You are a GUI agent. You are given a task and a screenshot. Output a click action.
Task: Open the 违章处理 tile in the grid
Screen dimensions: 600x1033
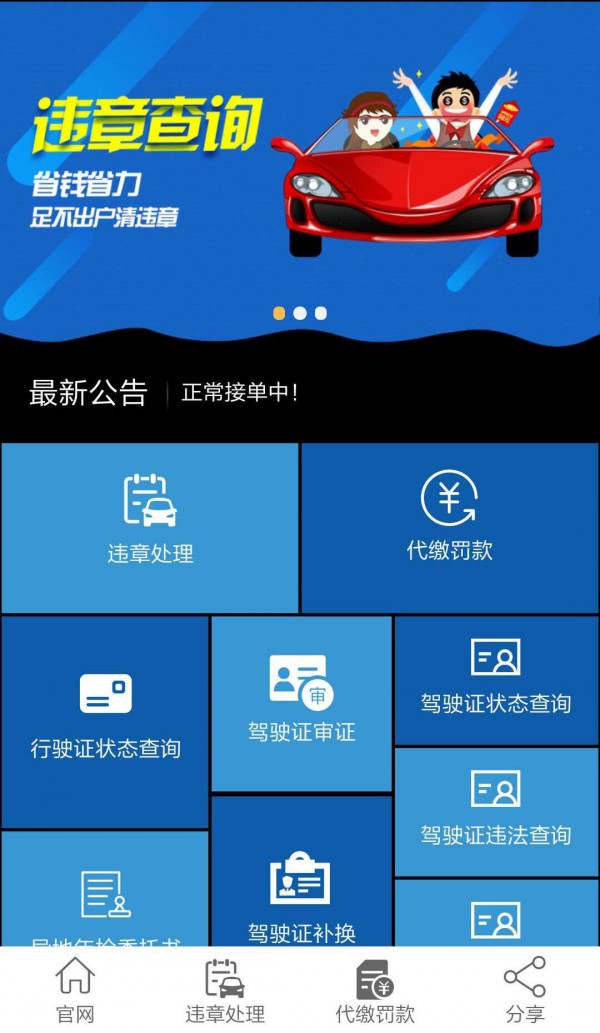[x=150, y=527]
